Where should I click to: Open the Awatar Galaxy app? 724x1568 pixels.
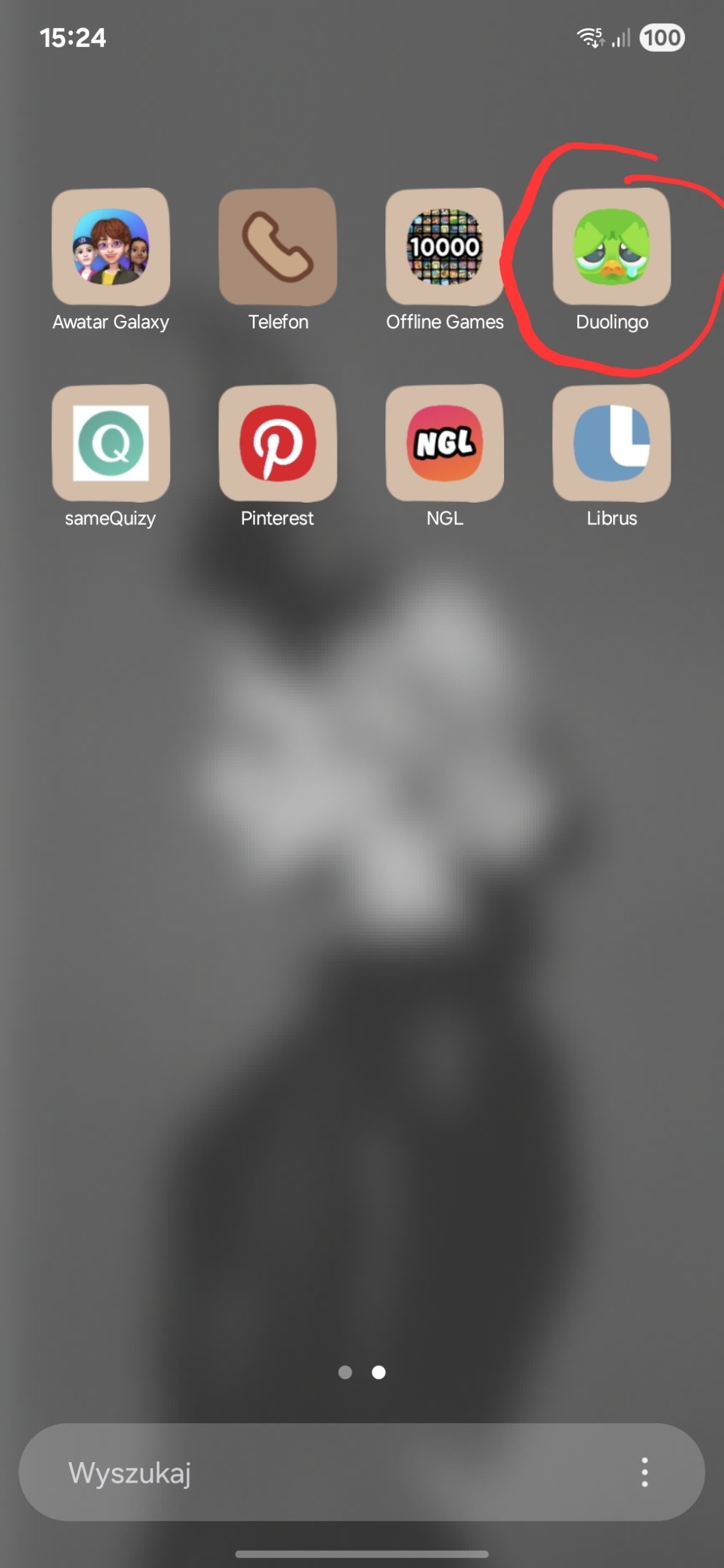pos(111,247)
